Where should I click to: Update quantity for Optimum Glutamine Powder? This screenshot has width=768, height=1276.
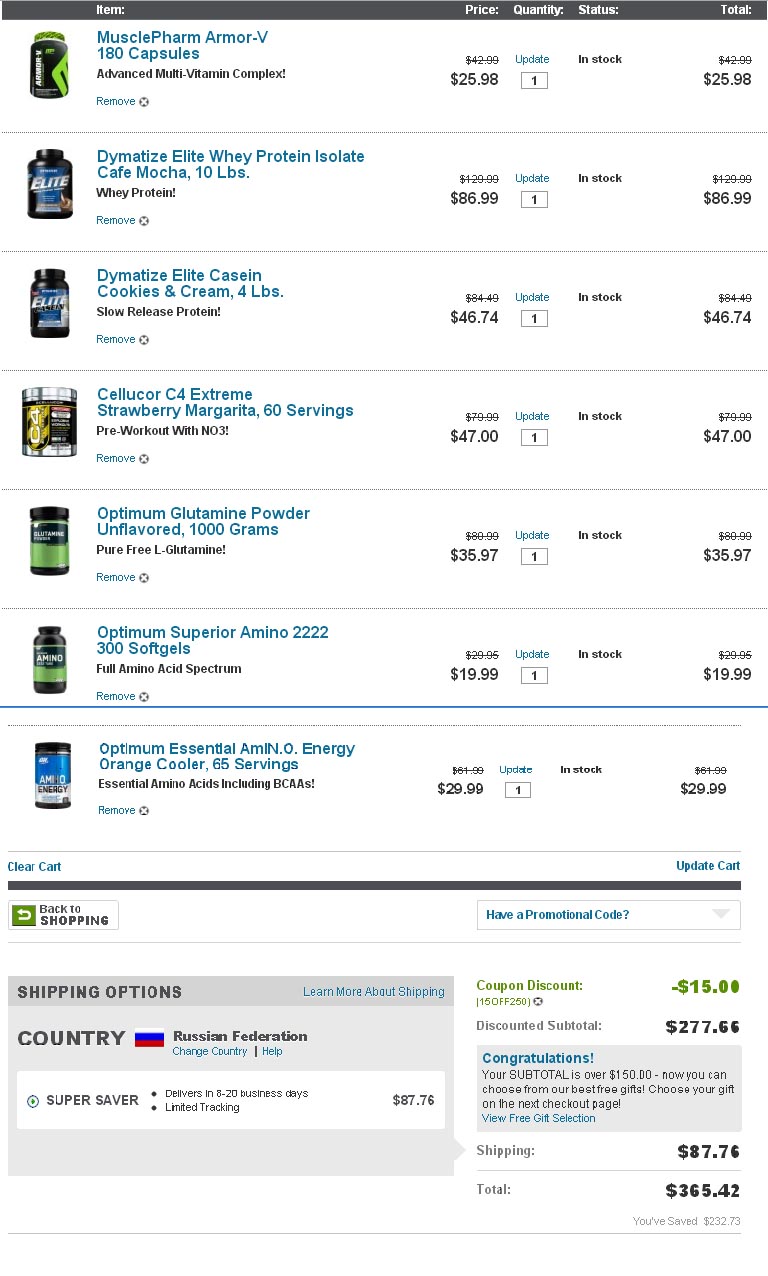(x=532, y=535)
